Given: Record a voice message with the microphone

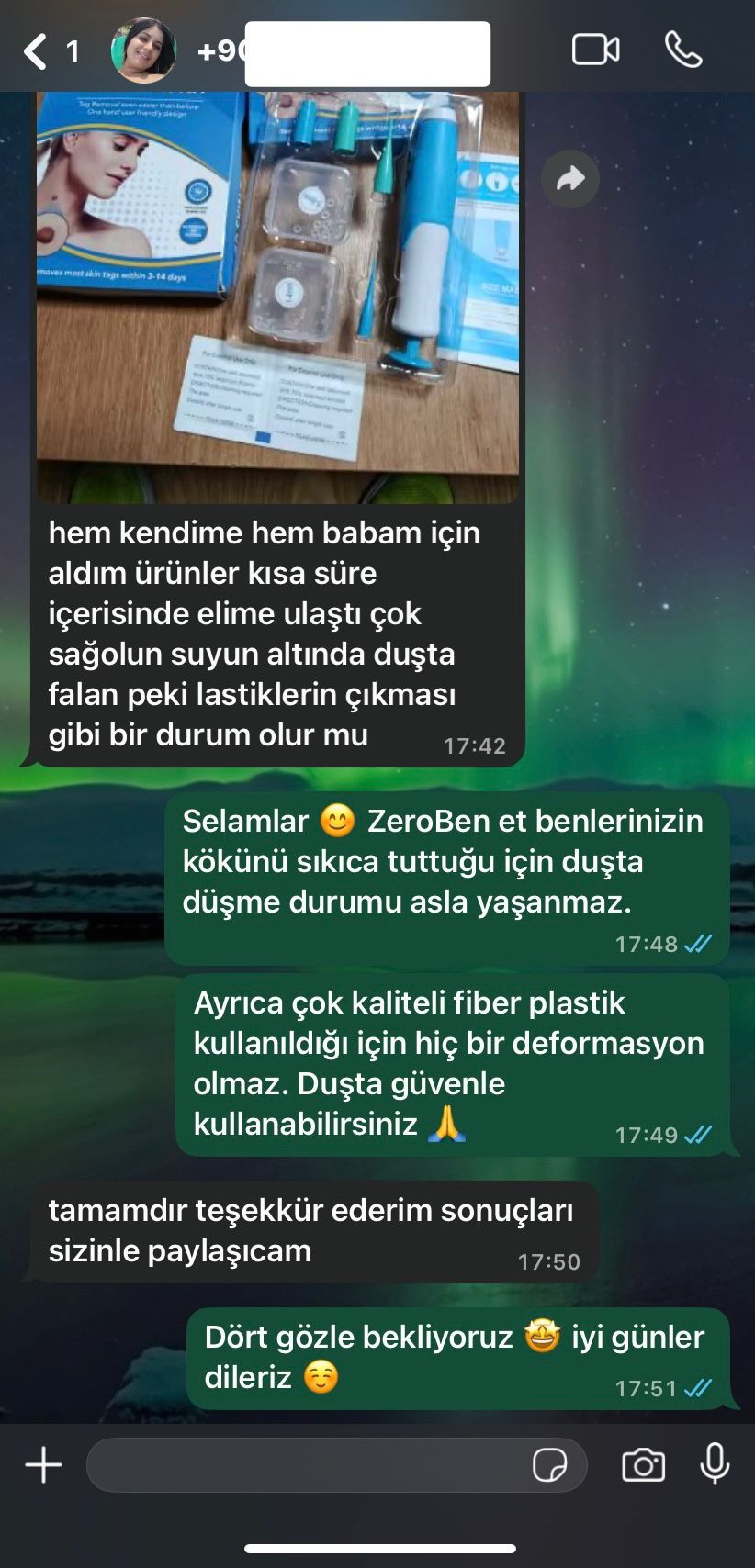Looking at the screenshot, I should (715, 1464).
